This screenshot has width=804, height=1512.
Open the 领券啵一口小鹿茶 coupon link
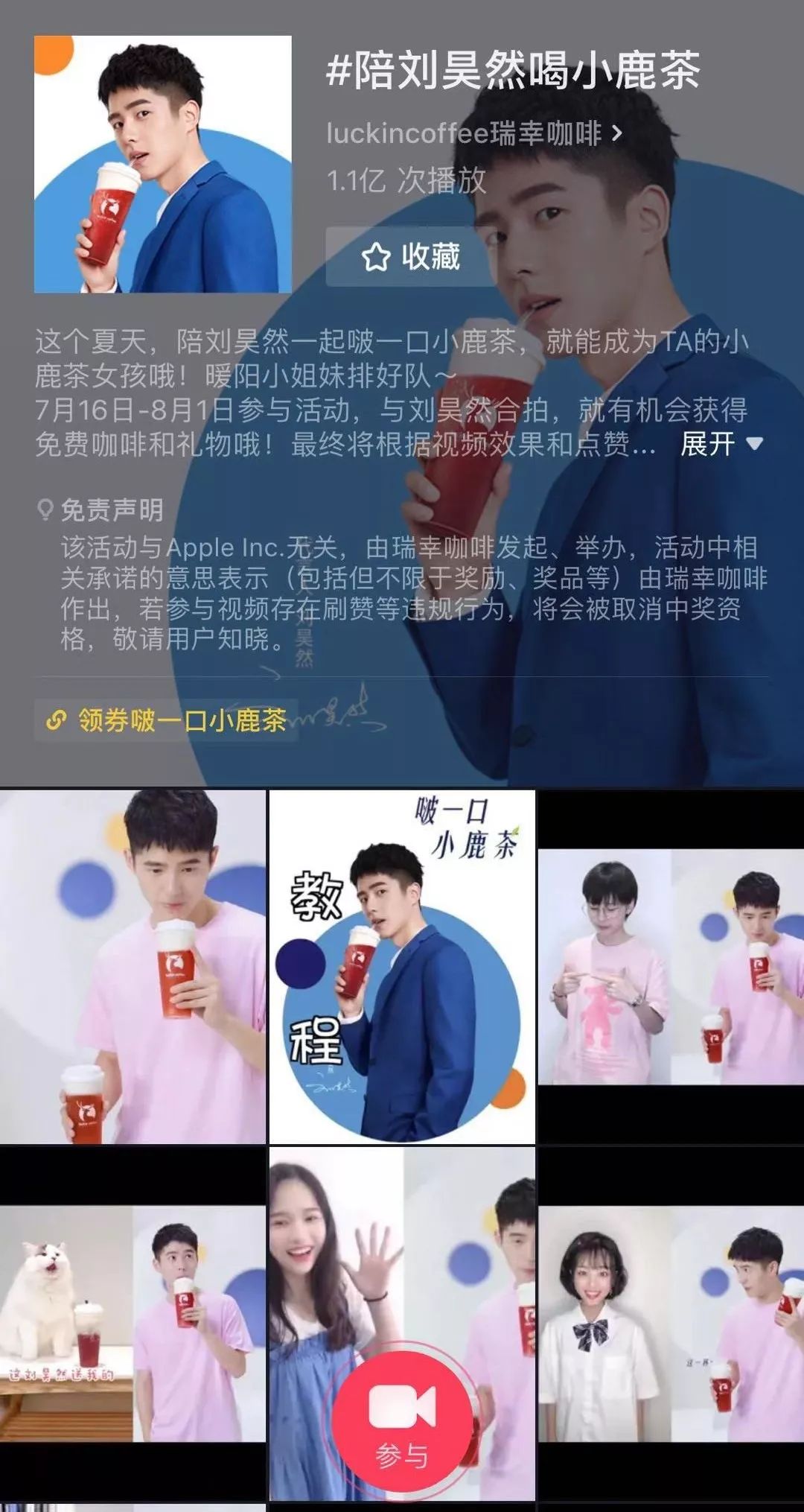pyautogui.click(x=167, y=720)
